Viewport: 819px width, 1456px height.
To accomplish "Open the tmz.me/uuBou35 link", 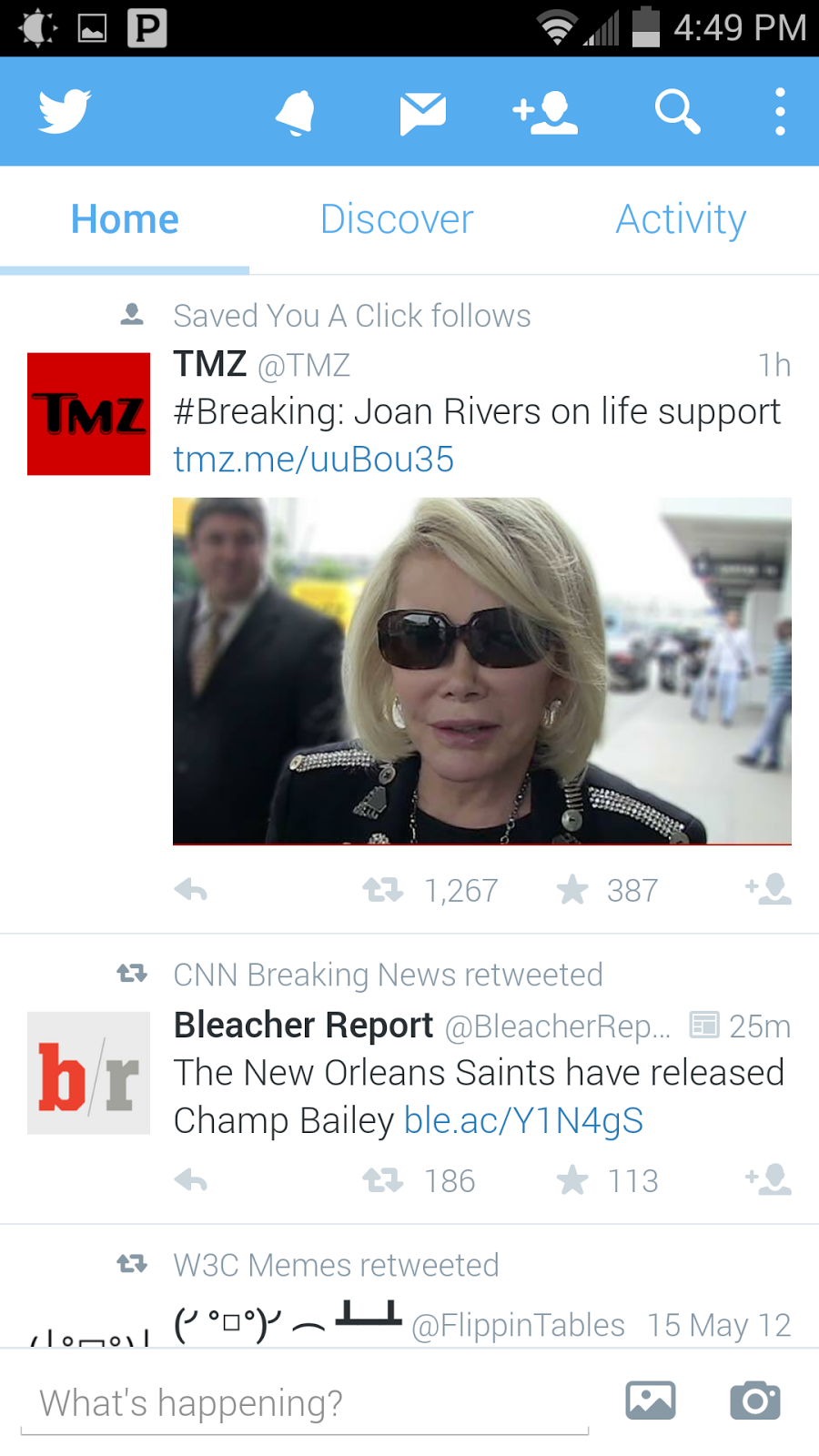I will pyautogui.click(x=313, y=460).
